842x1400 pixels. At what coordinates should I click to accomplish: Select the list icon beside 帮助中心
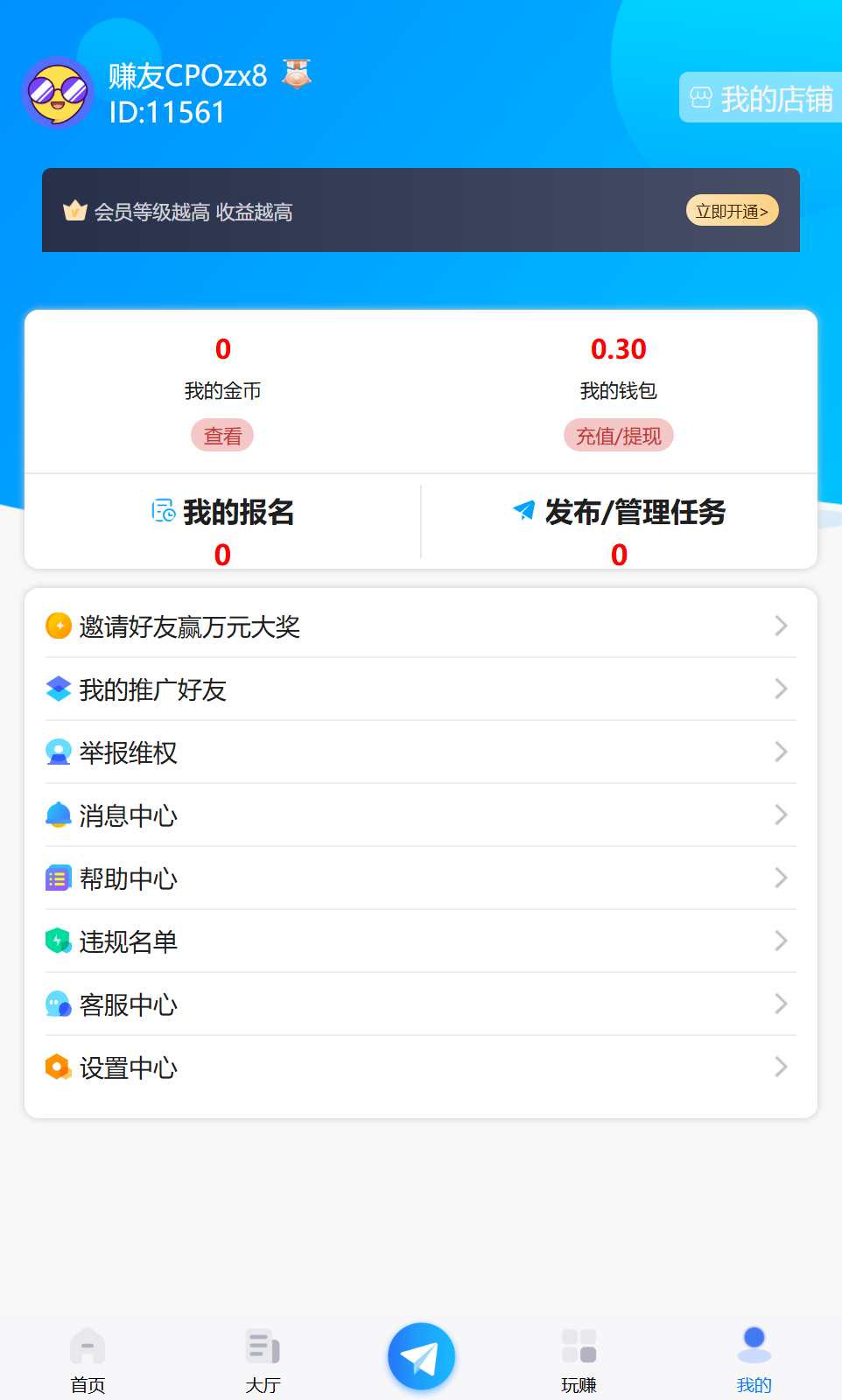point(57,878)
